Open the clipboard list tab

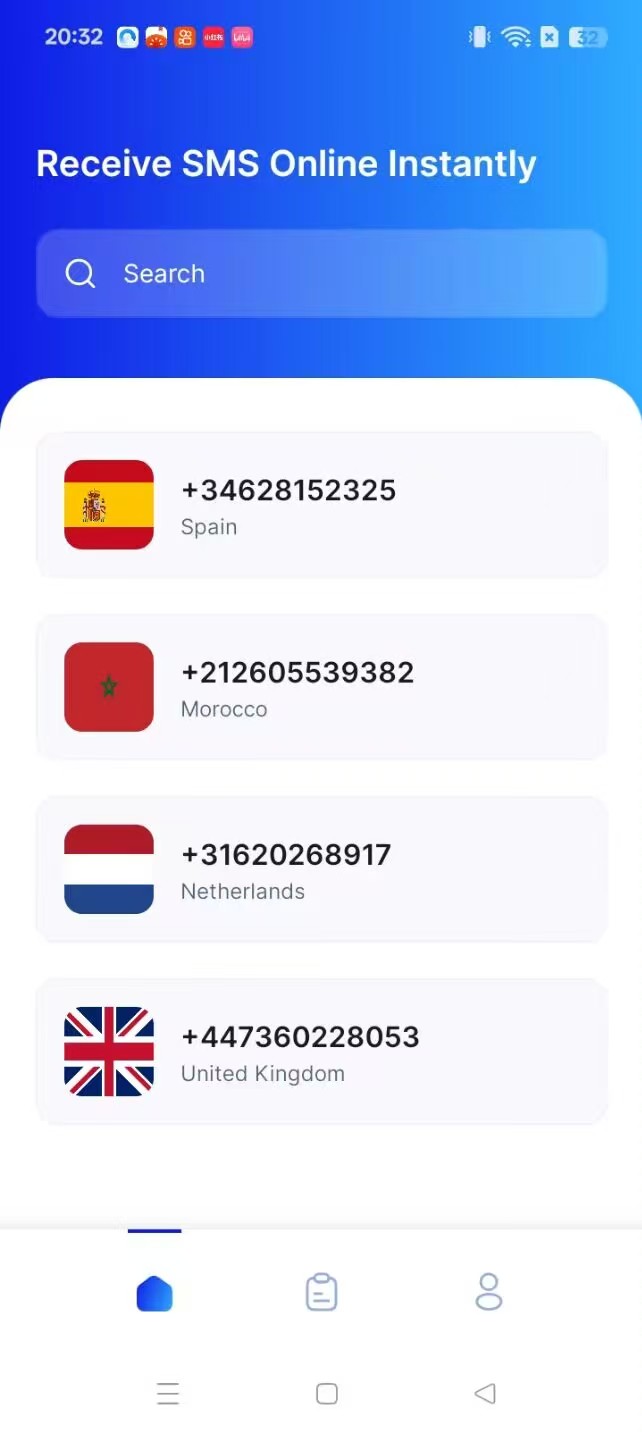point(321,1293)
